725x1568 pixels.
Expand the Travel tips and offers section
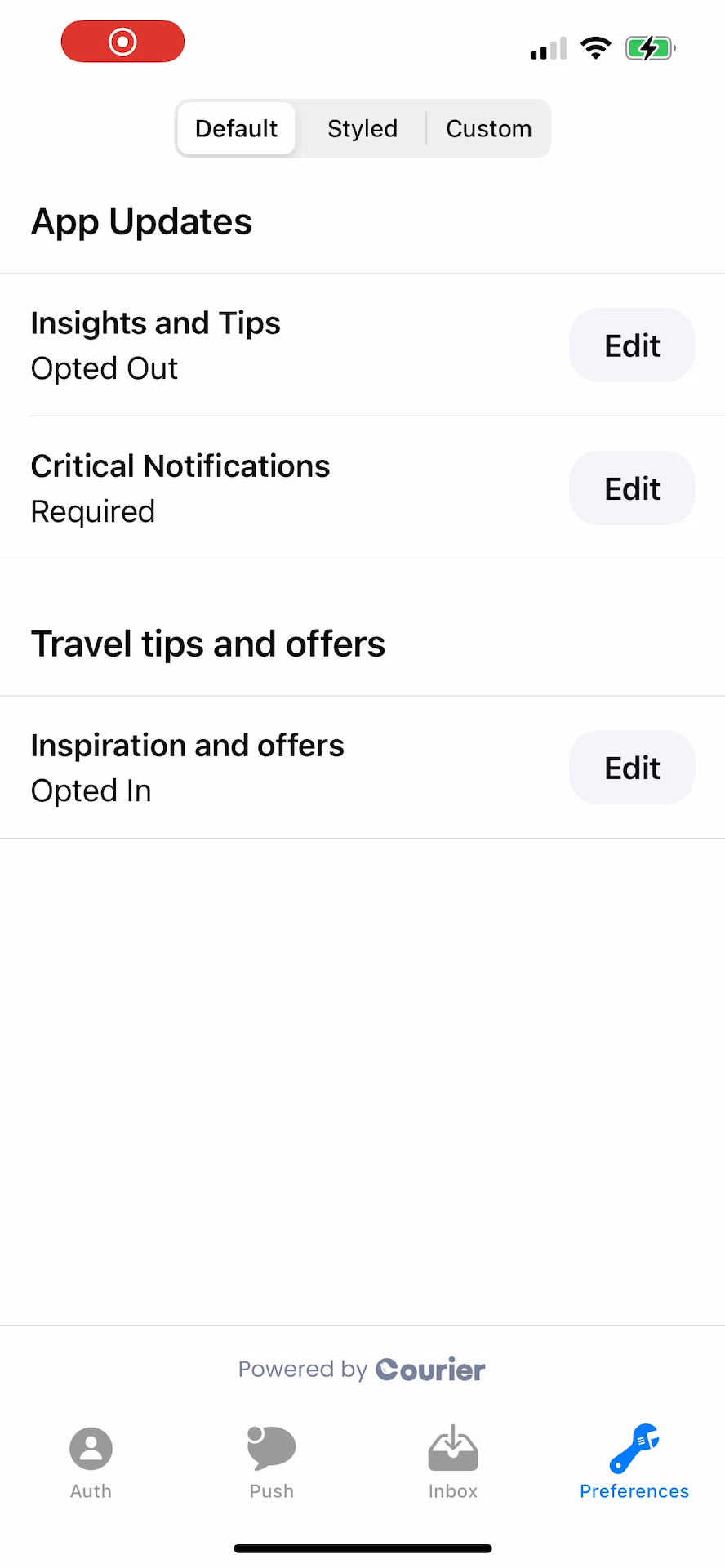click(208, 644)
